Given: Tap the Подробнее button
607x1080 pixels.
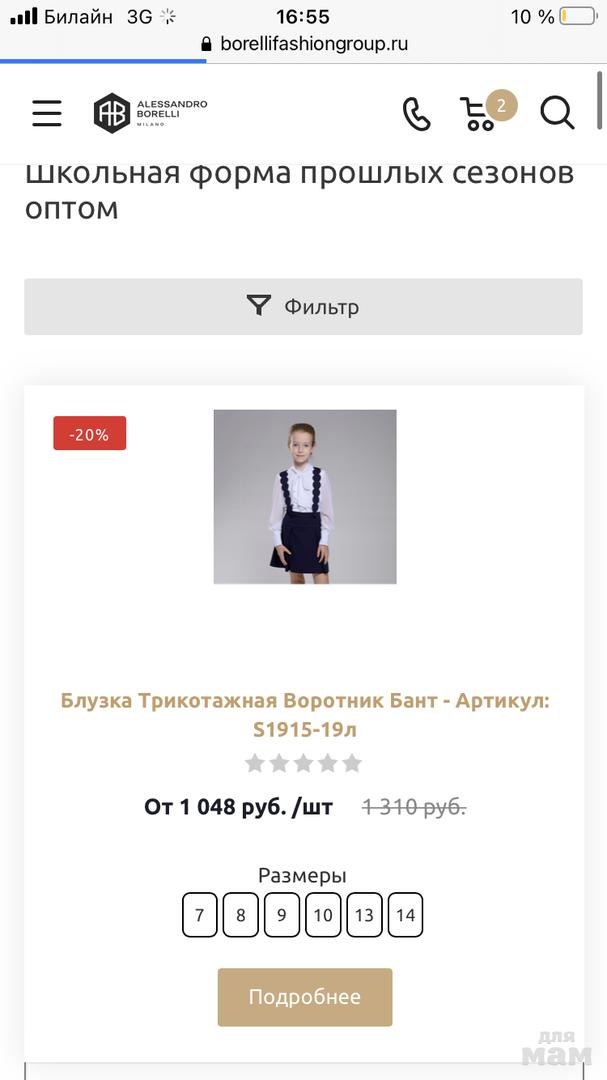Looking at the screenshot, I should click(x=305, y=997).
